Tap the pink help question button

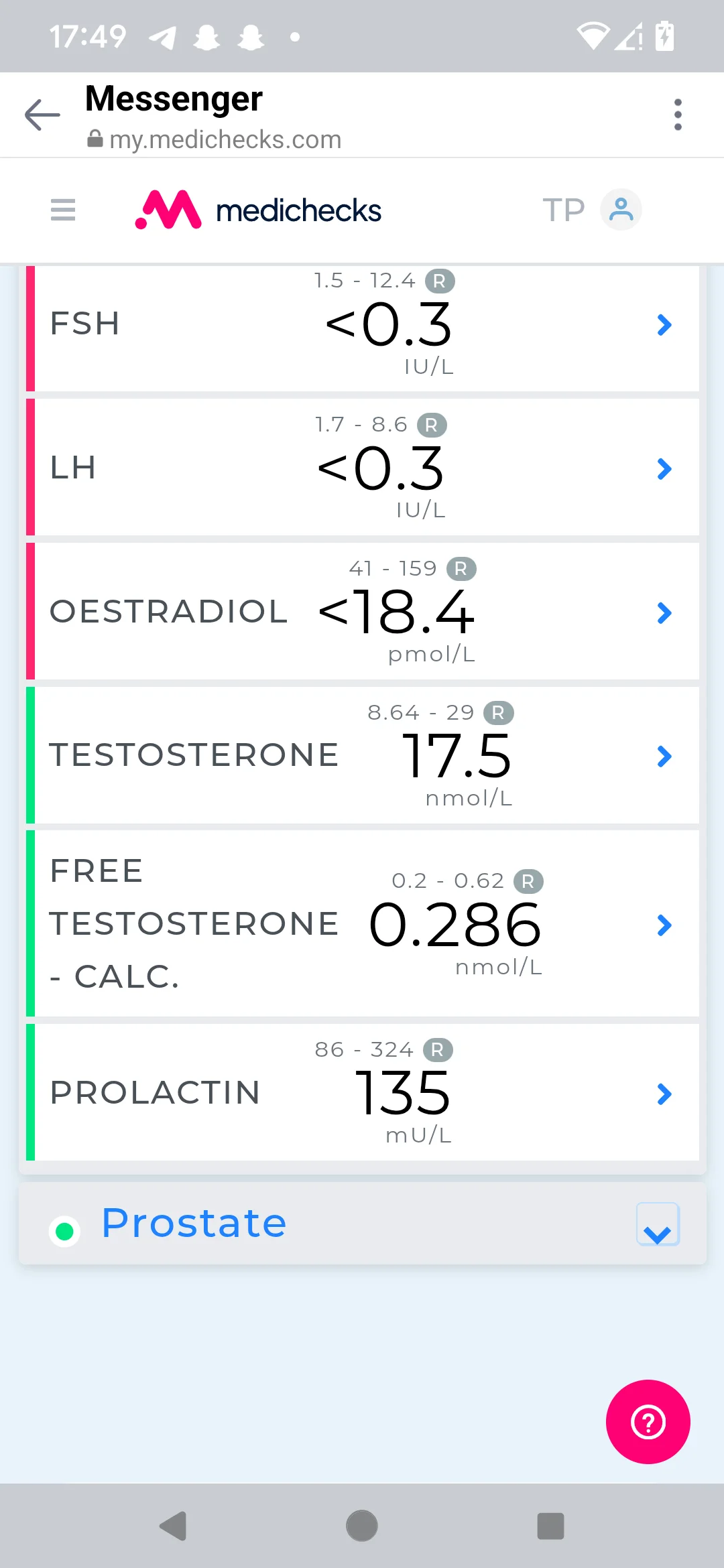pyautogui.click(x=648, y=1422)
